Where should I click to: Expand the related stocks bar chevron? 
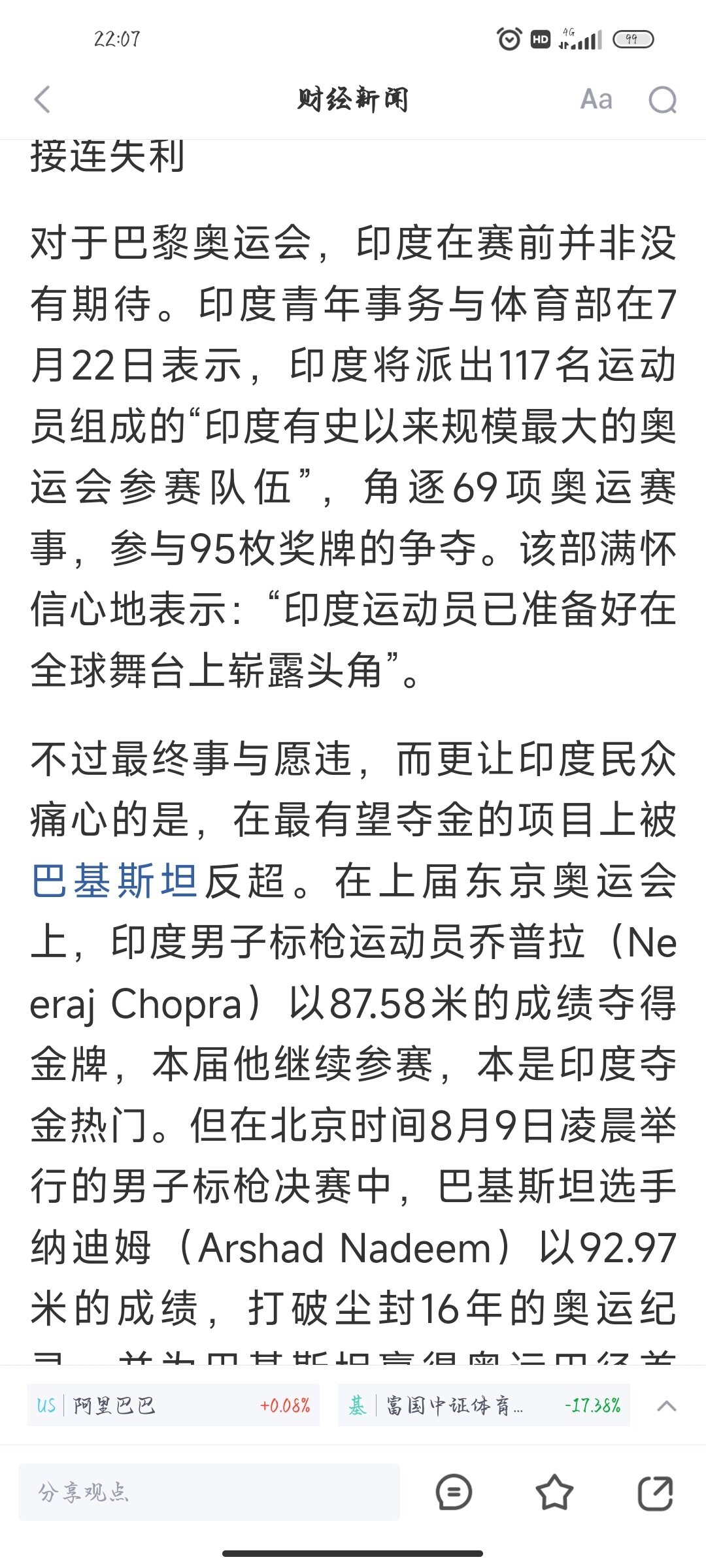pyautogui.click(x=666, y=1405)
